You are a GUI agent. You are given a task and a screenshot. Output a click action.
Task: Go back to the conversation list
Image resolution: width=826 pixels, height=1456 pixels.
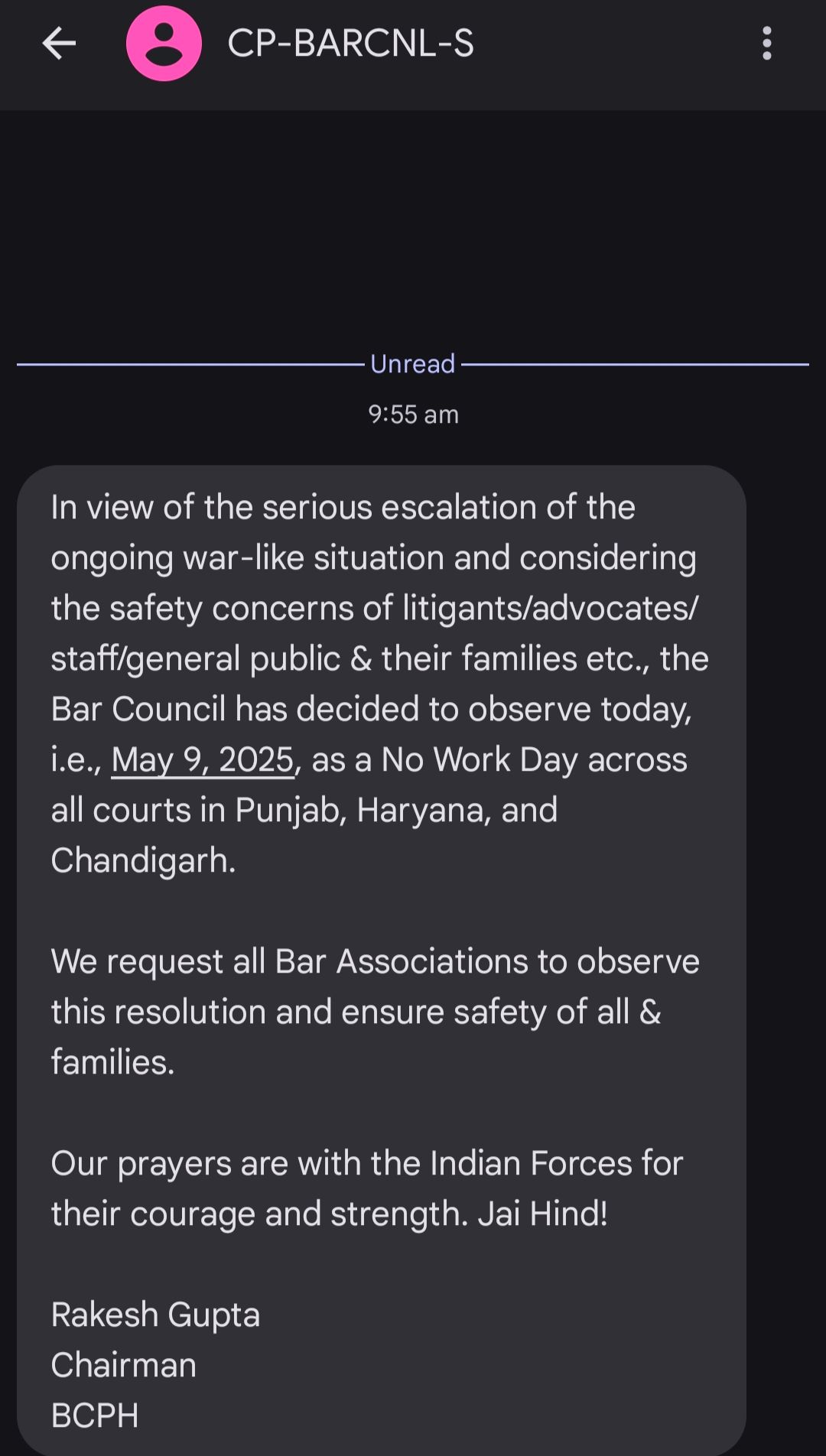[x=59, y=44]
